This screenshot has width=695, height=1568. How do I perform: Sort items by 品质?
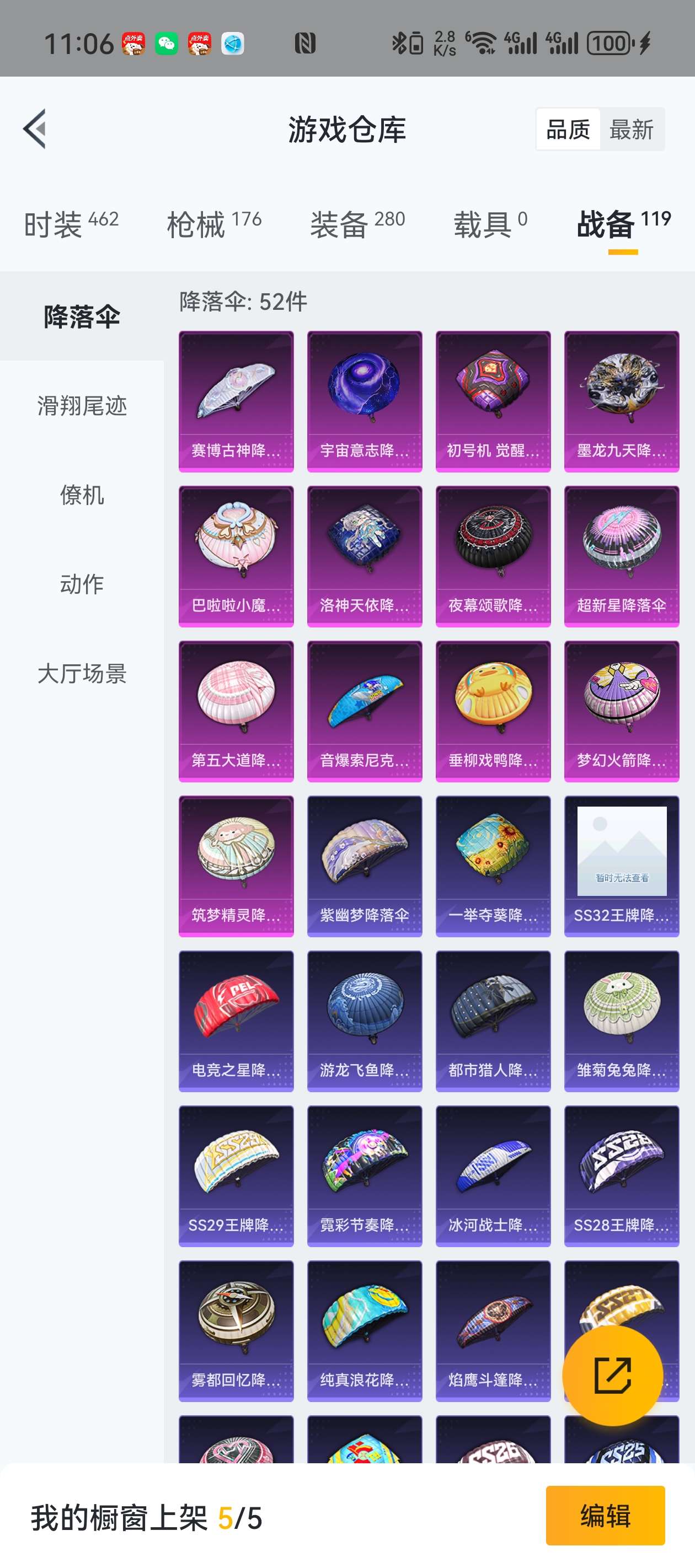pos(568,130)
